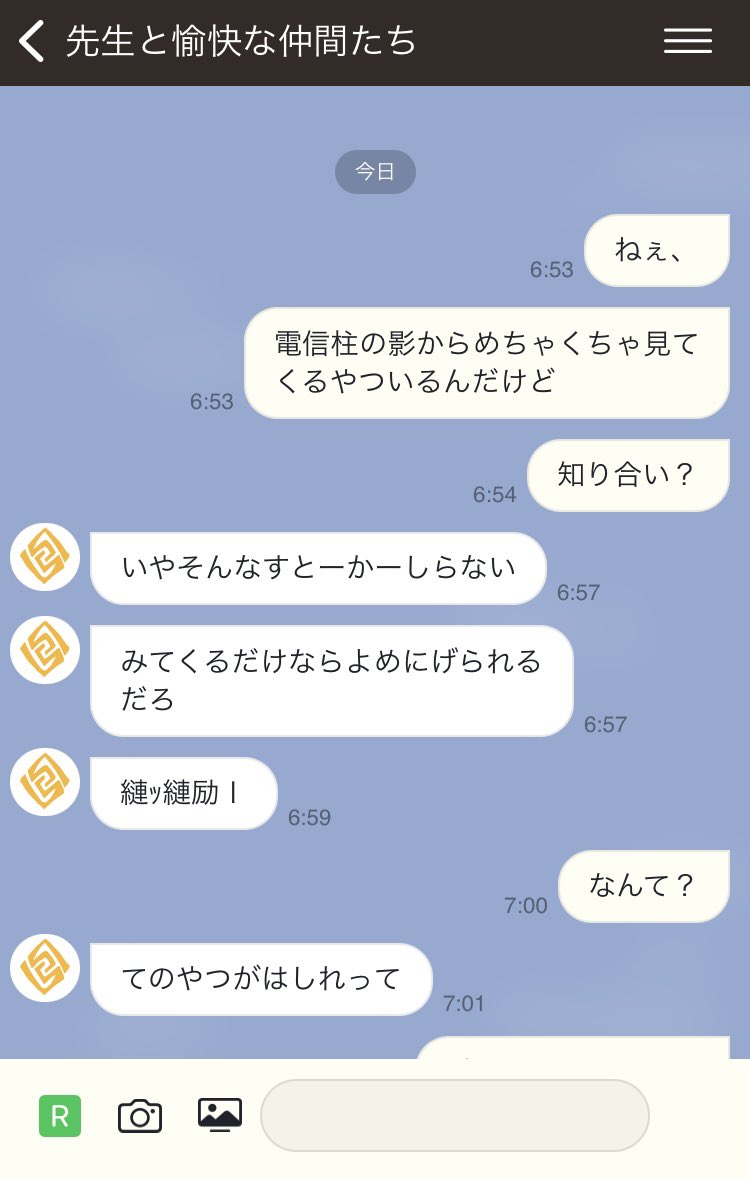Open sender avatar beside いやそんなすとーかーしらない
The image size is (750, 1178).
[x=45, y=558]
